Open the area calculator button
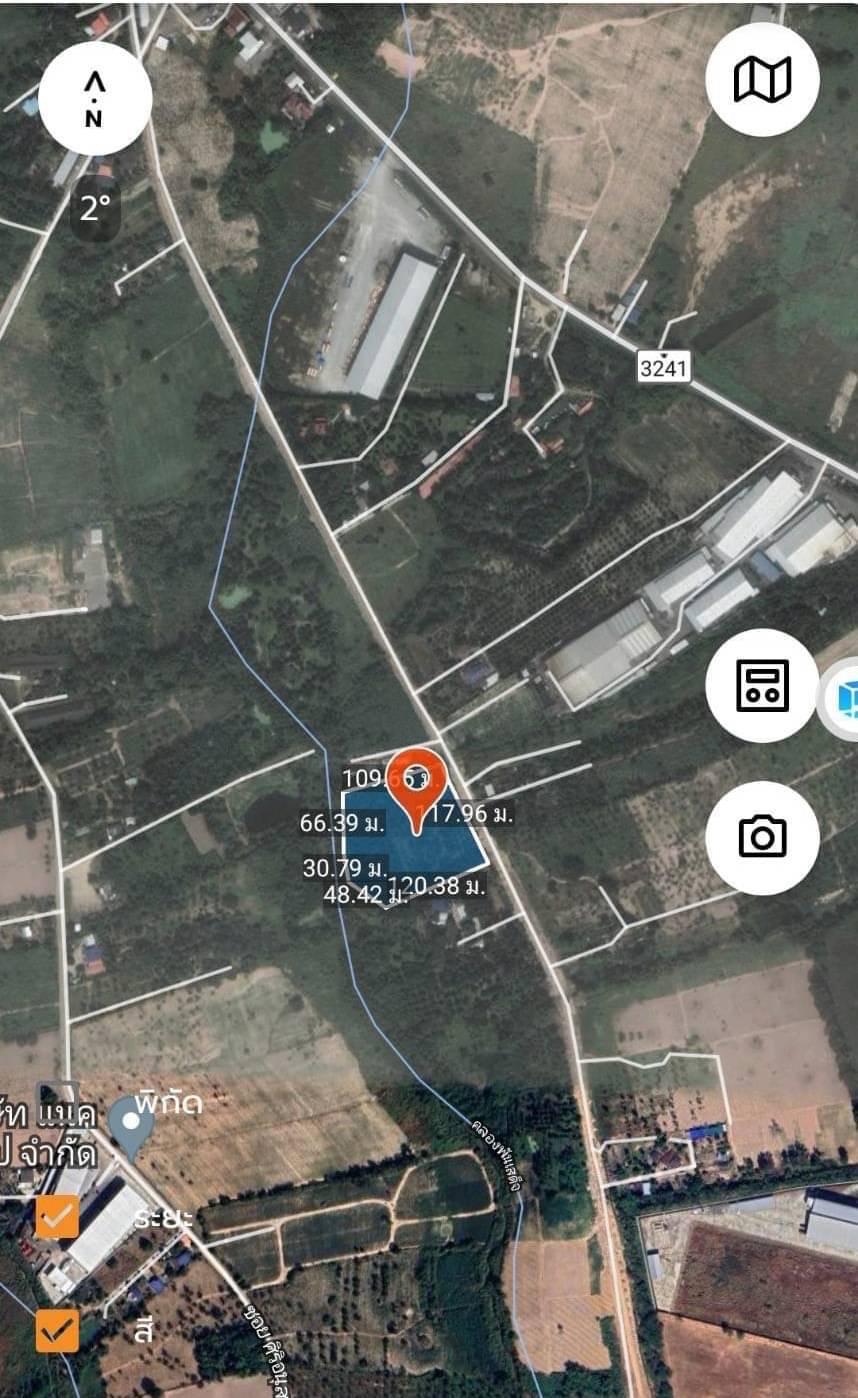 (762, 685)
